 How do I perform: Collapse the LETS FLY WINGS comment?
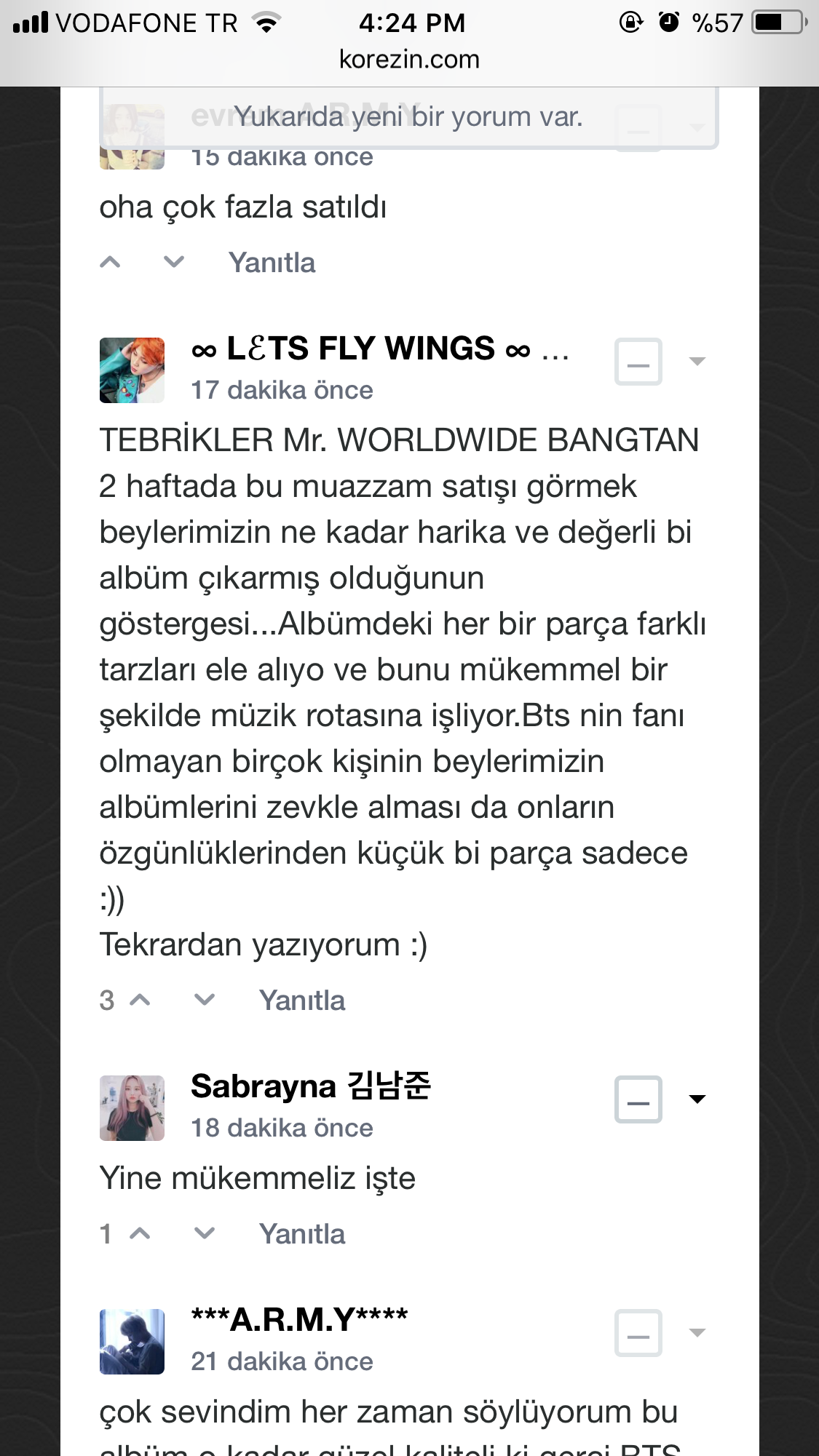(638, 362)
